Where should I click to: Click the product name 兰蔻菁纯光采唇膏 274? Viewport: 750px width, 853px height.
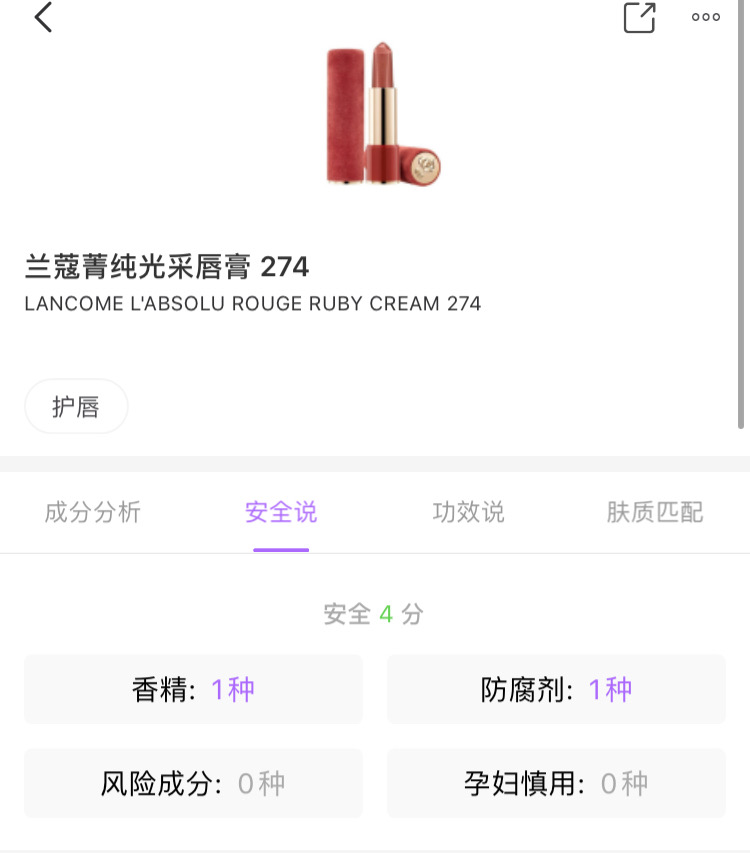(167, 267)
